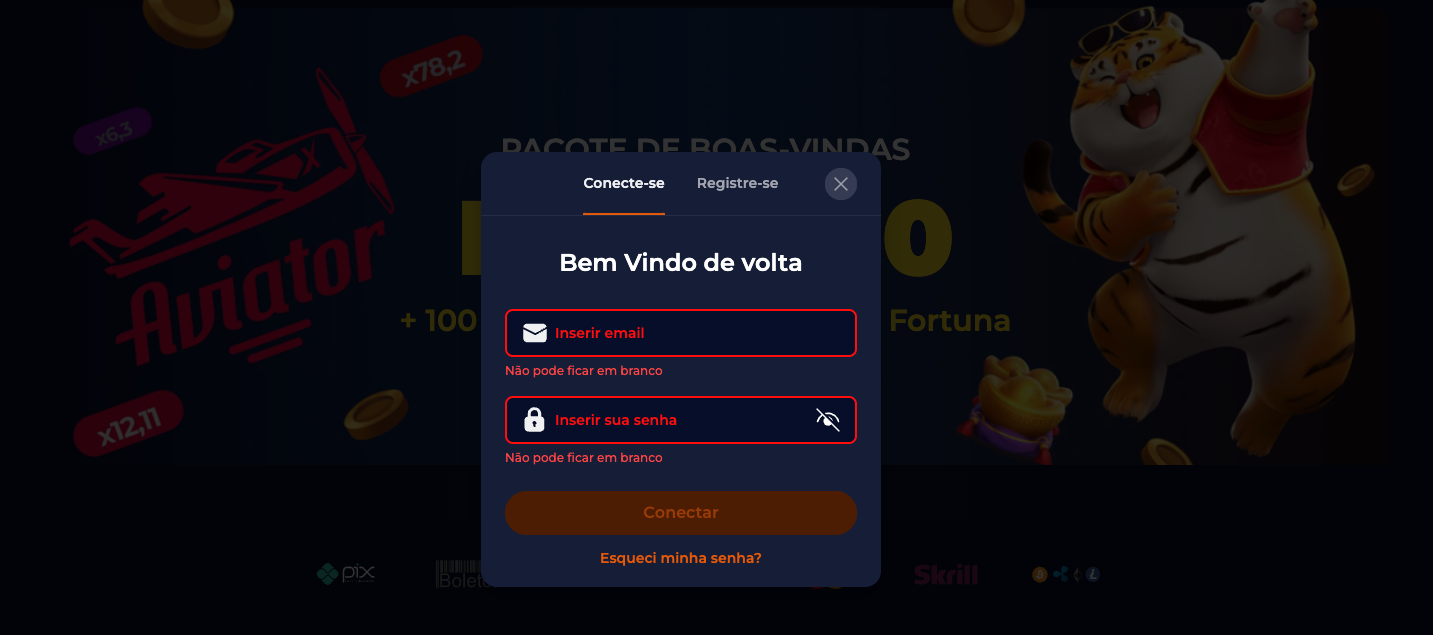This screenshot has width=1433, height=635.
Task: Focus the Inserir email field
Action: pyautogui.click(x=690, y=333)
